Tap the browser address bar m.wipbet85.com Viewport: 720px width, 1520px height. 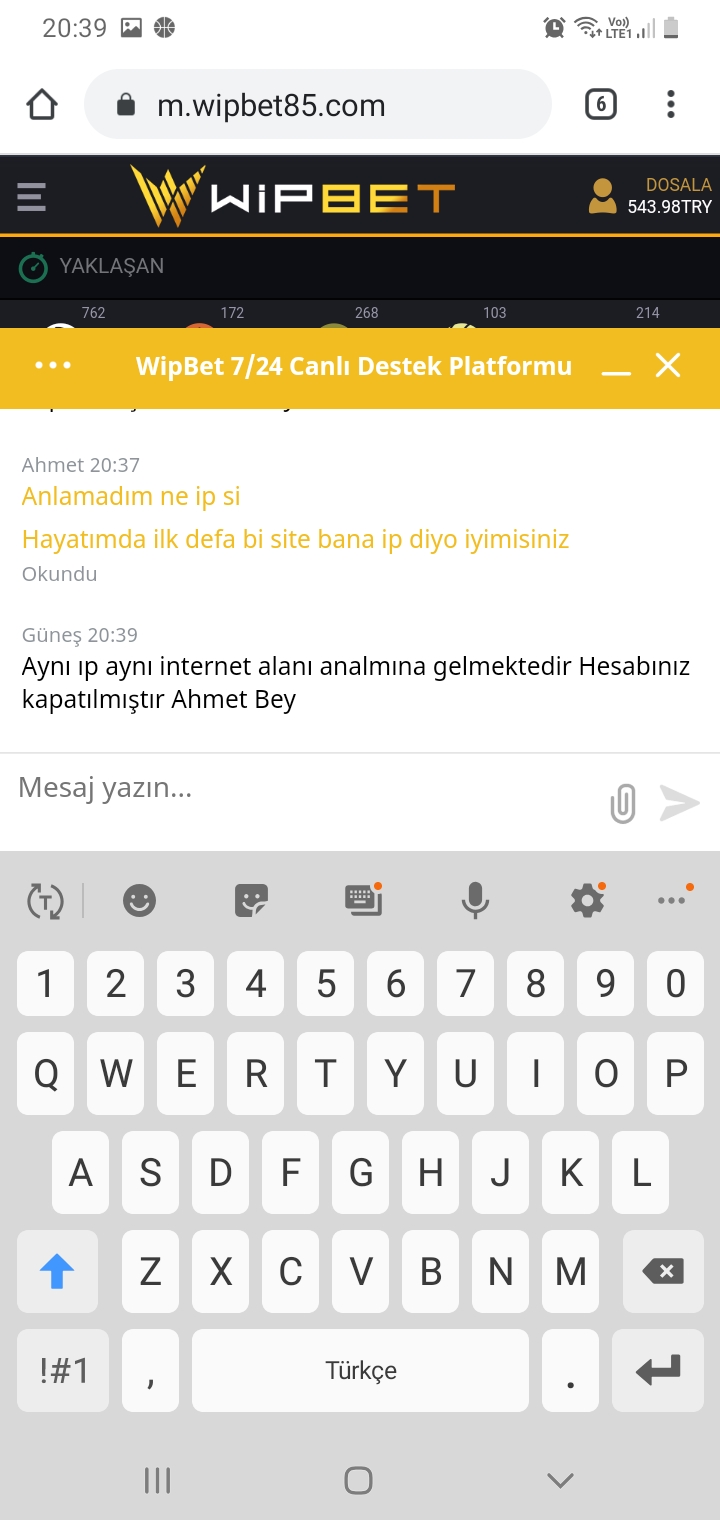tap(318, 105)
